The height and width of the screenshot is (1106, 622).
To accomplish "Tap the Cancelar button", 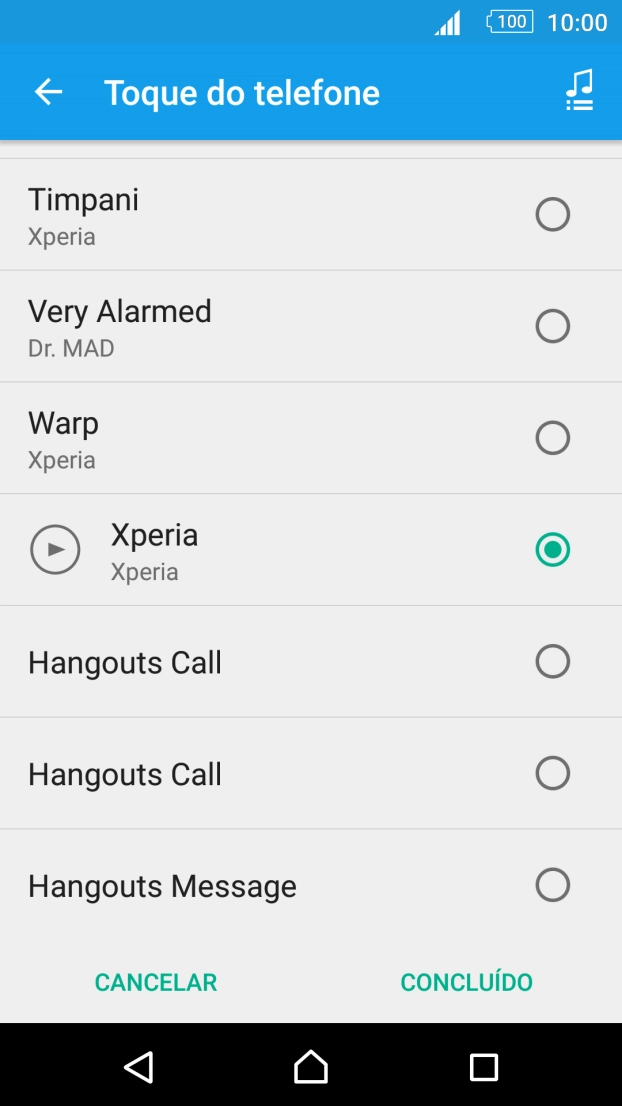I will [156, 982].
